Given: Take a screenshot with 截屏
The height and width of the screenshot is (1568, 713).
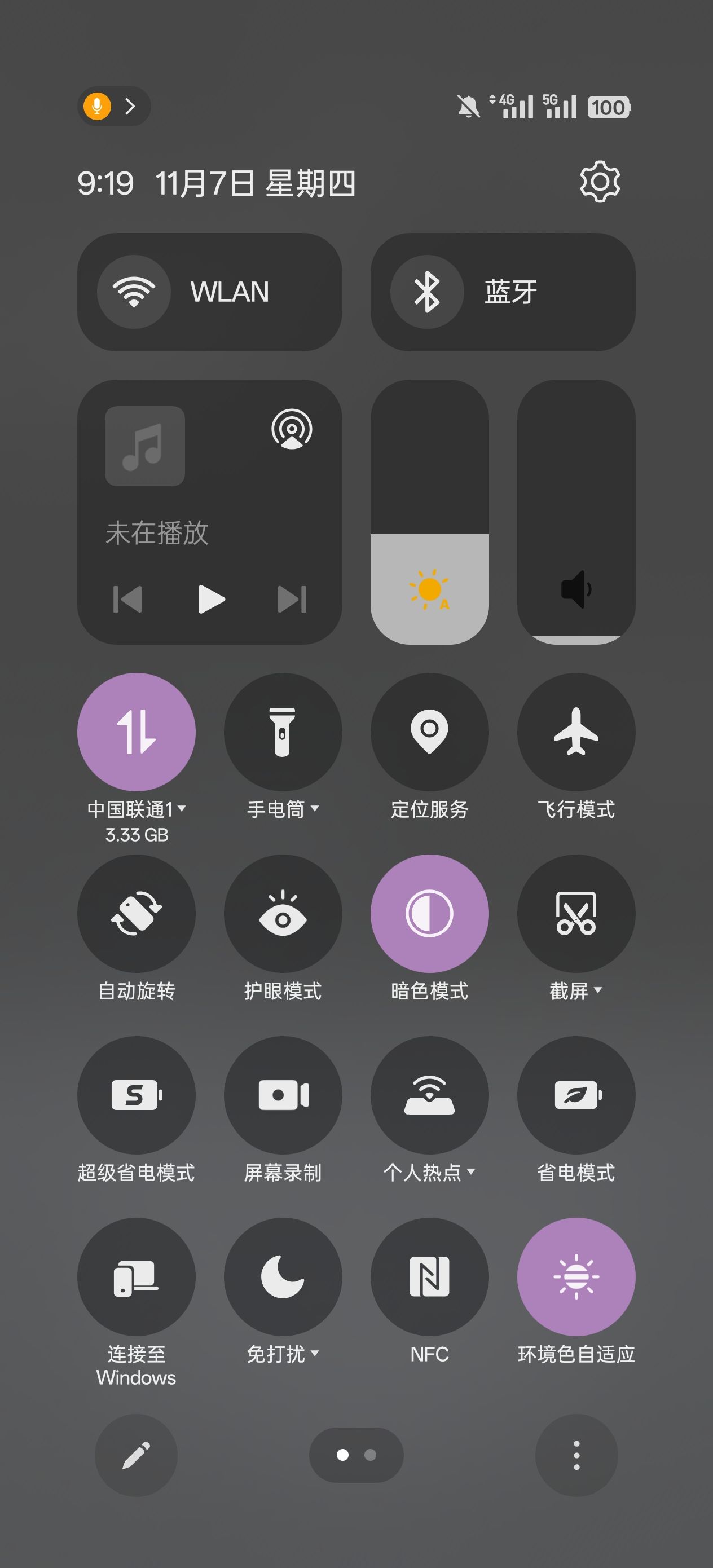Looking at the screenshot, I should (576, 913).
